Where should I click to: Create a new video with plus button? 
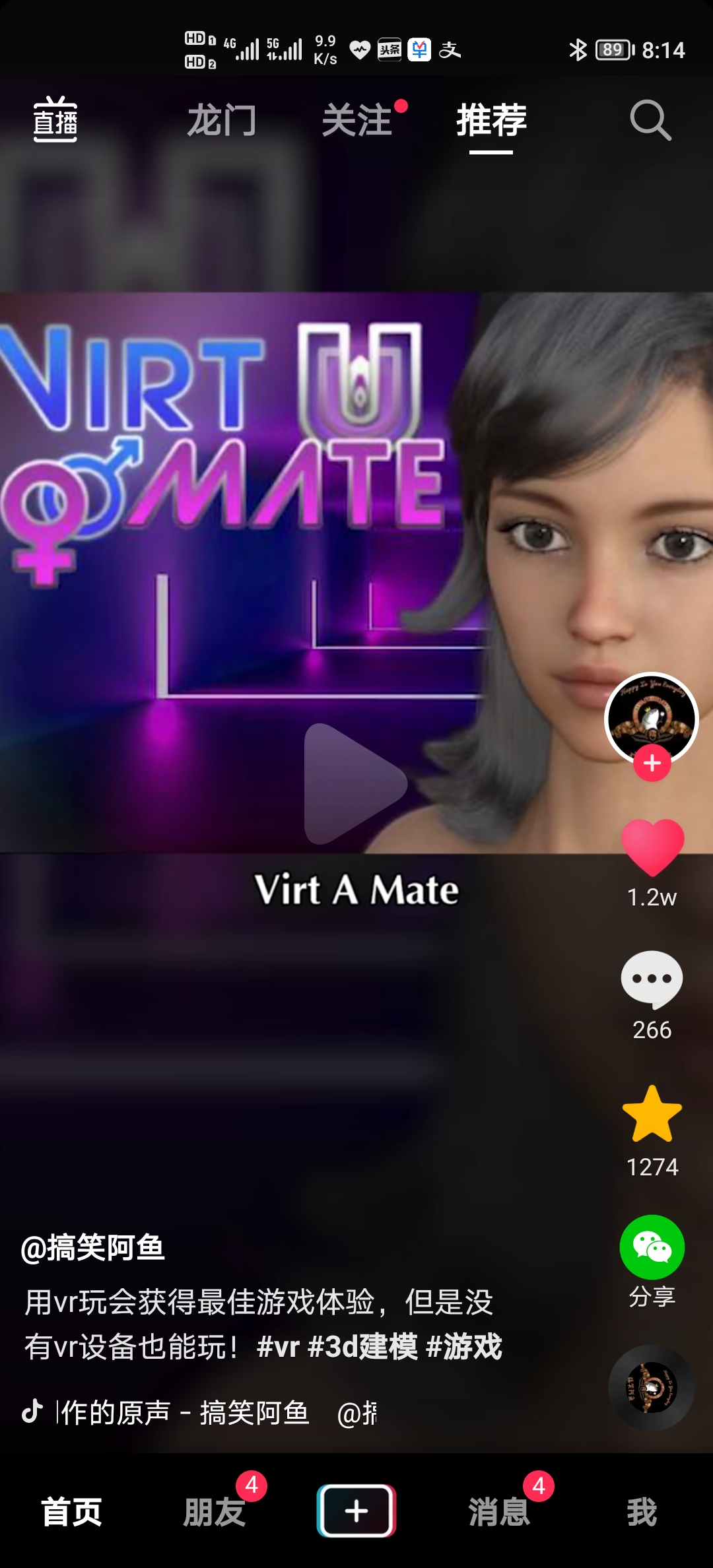click(356, 1511)
